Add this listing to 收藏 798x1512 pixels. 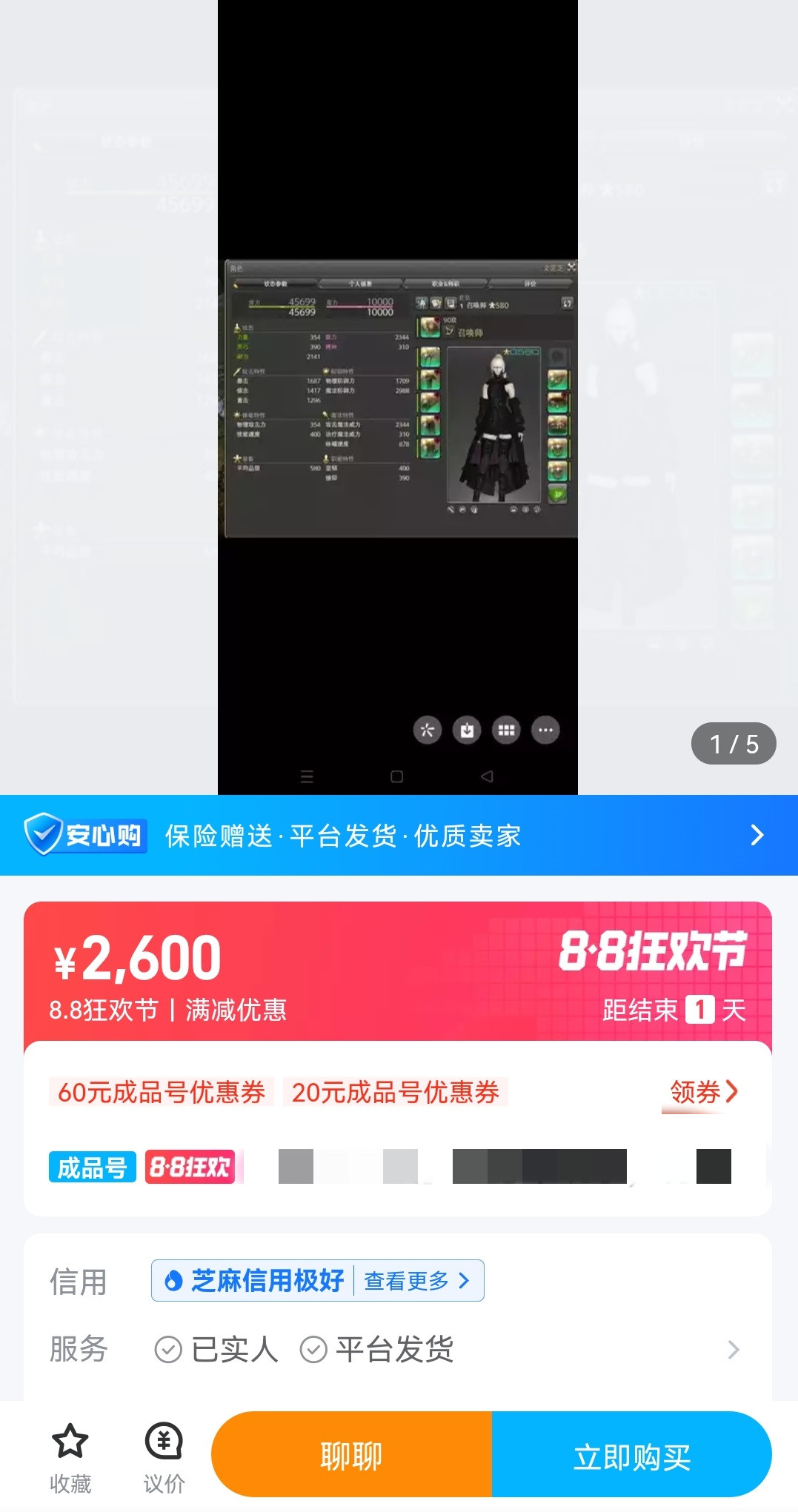tap(70, 1456)
